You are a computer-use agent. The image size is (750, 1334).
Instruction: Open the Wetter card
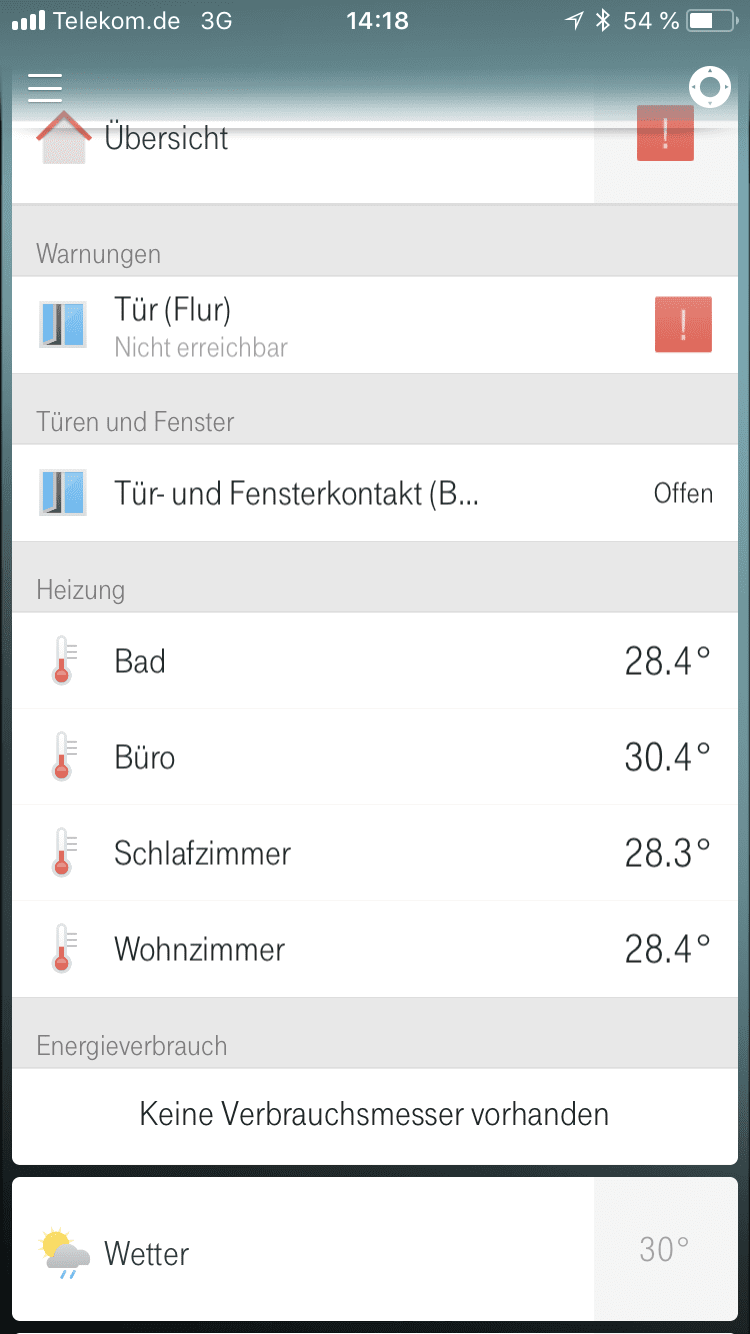click(375, 1249)
